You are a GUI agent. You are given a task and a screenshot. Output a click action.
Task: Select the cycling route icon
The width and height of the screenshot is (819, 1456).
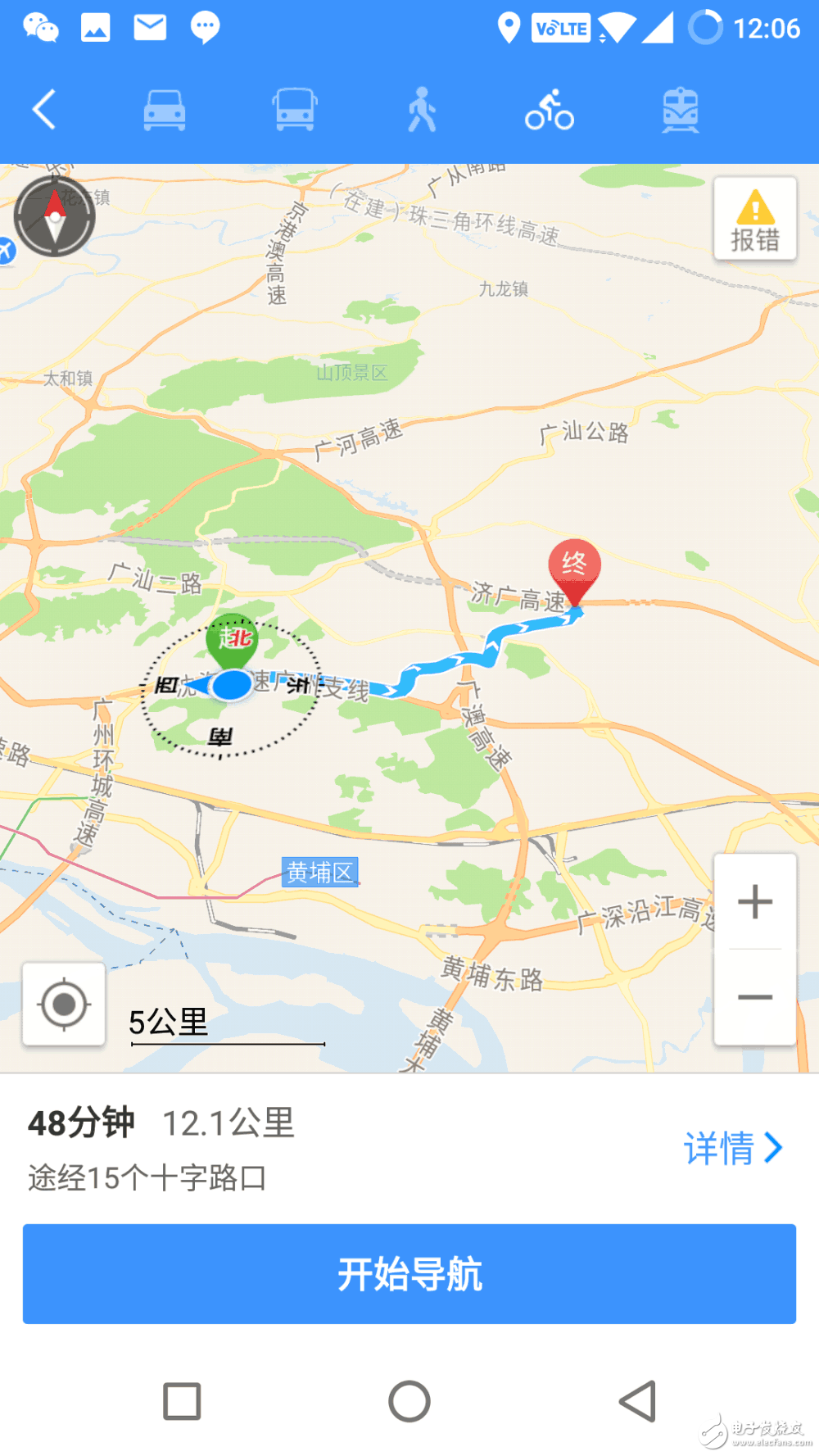tap(549, 109)
